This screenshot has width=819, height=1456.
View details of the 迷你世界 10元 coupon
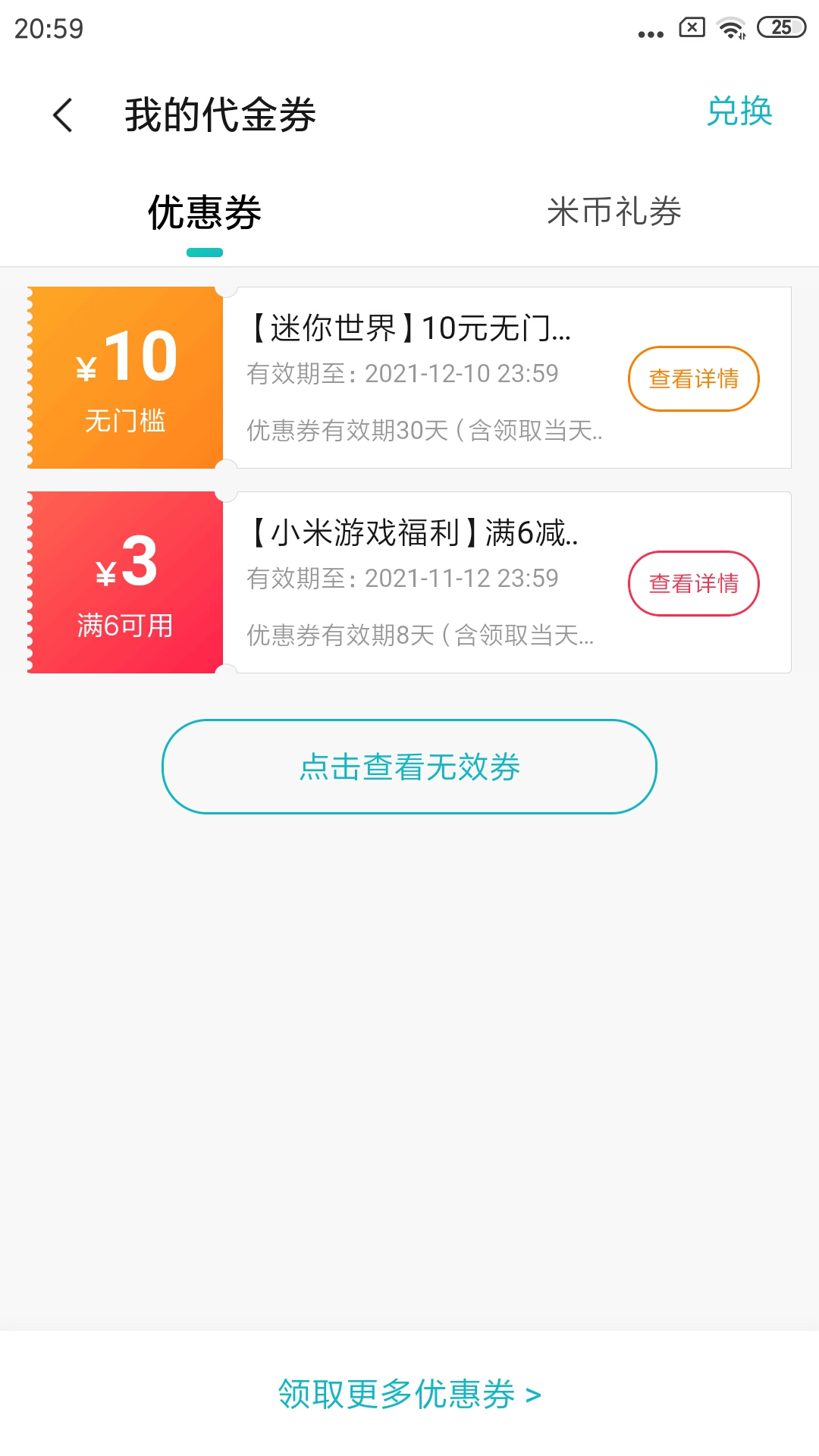tap(693, 378)
